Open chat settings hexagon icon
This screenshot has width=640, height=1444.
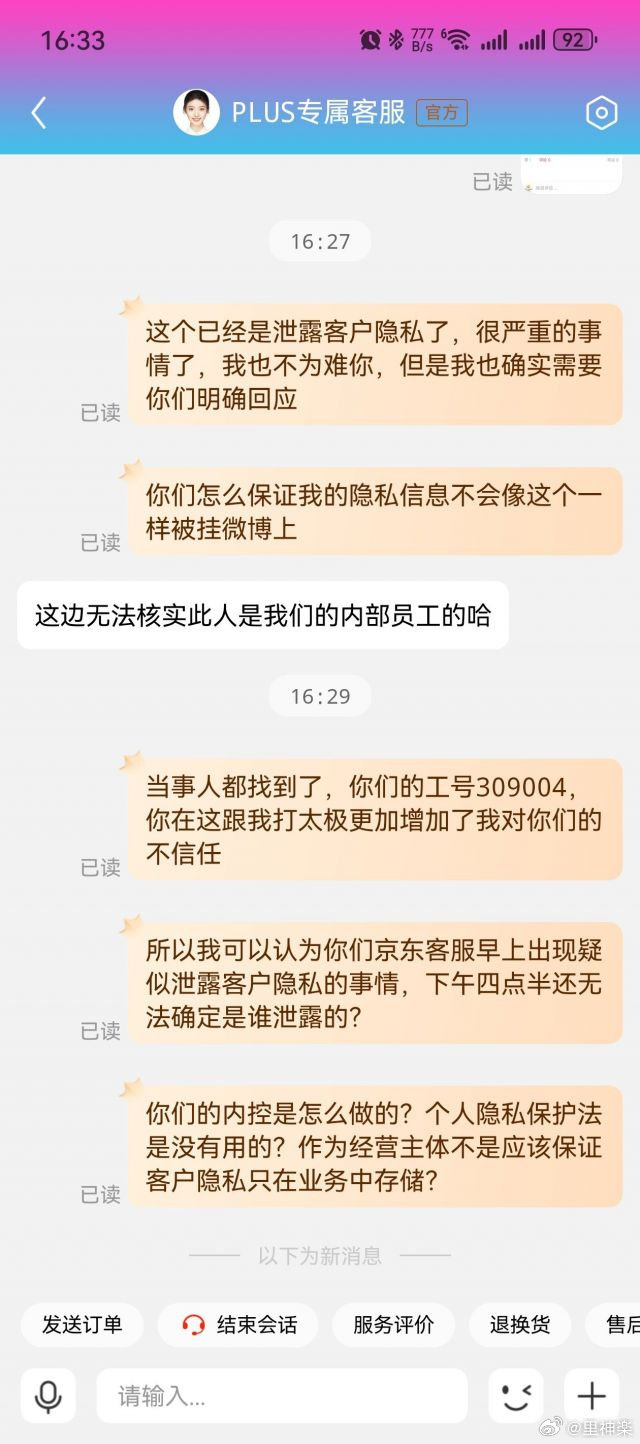point(600,113)
